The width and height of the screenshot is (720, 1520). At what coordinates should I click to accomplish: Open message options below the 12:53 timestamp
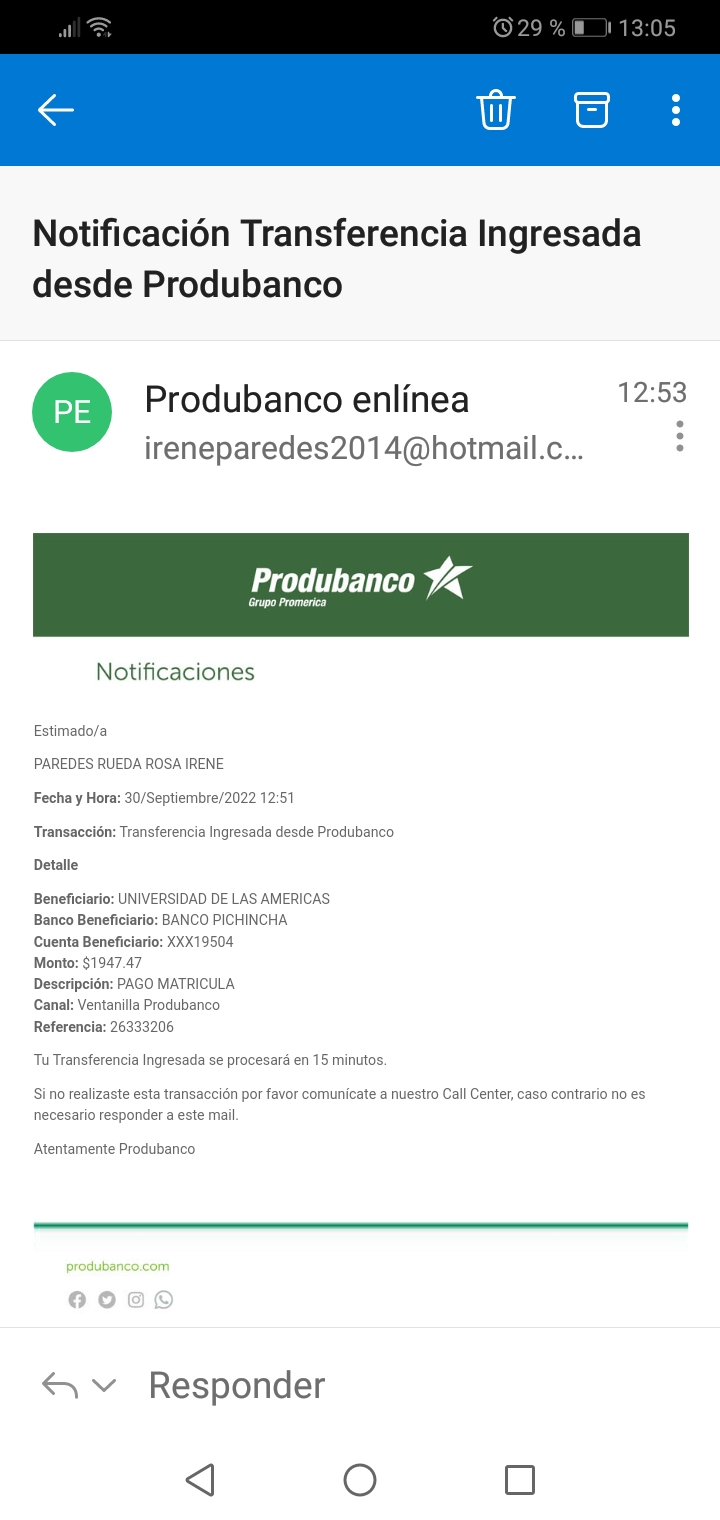[x=680, y=436]
